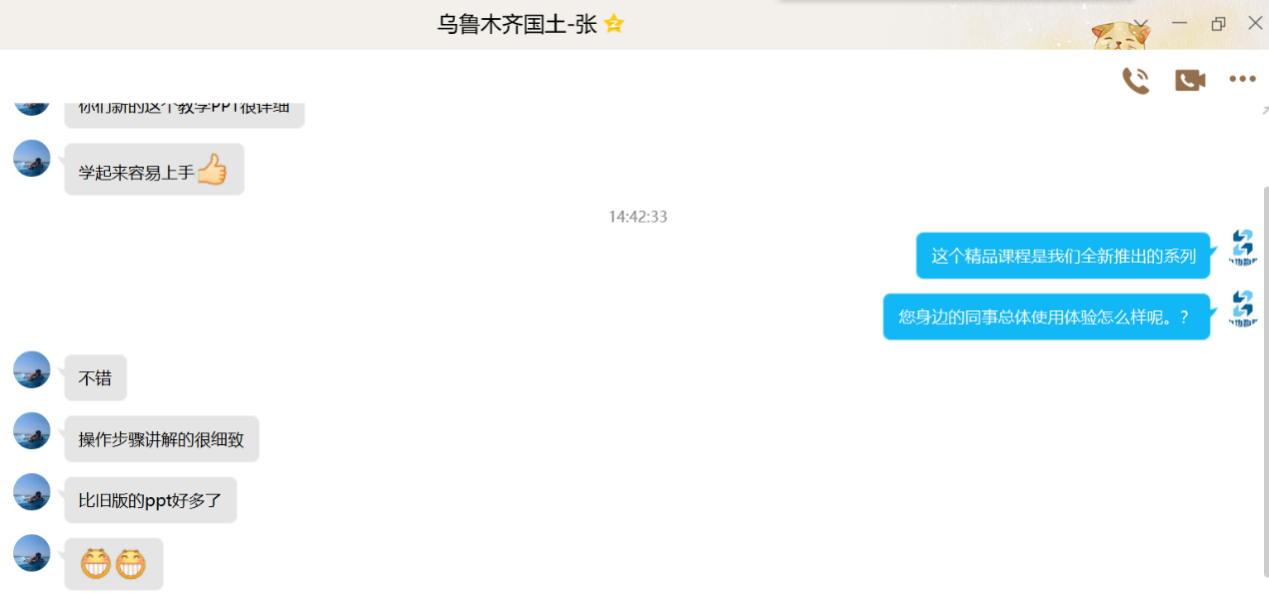The height and width of the screenshot is (593, 1269).
Task: Open the dropdown arrow in title bar
Action: coord(1141,24)
